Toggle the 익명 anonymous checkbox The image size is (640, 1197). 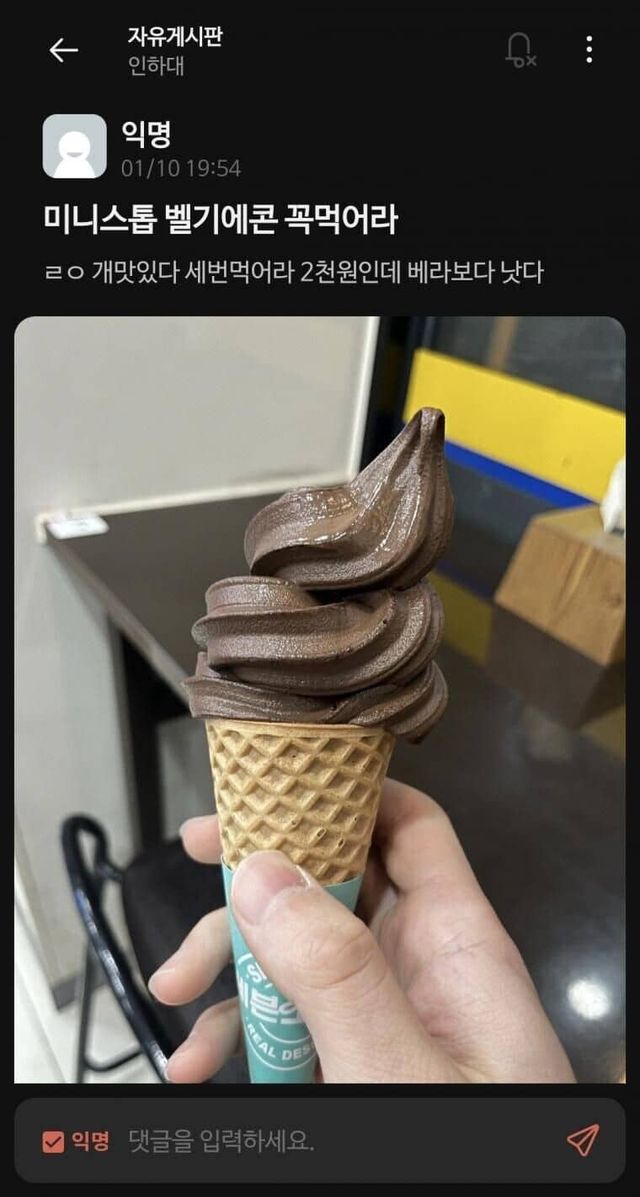(x=53, y=1141)
